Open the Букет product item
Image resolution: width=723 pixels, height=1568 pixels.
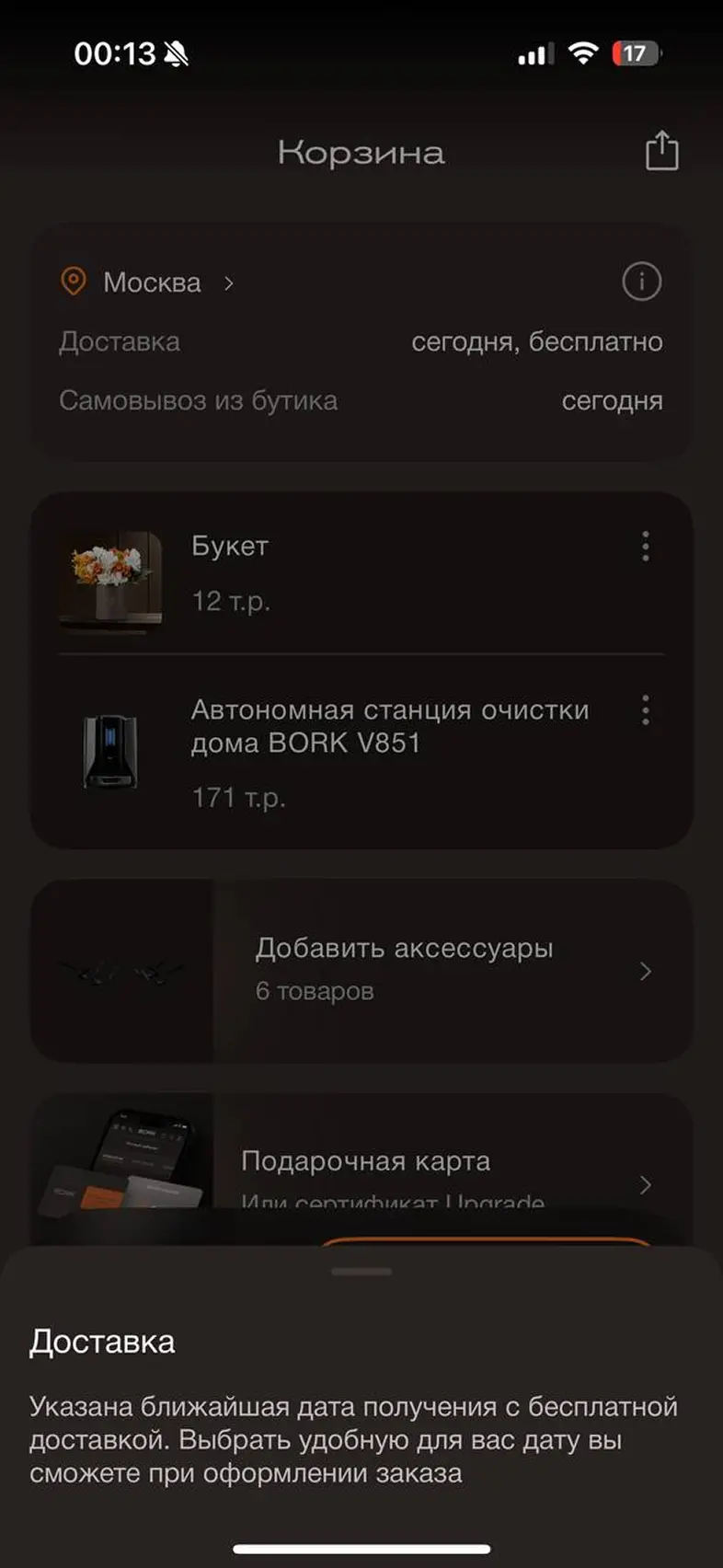tap(230, 547)
